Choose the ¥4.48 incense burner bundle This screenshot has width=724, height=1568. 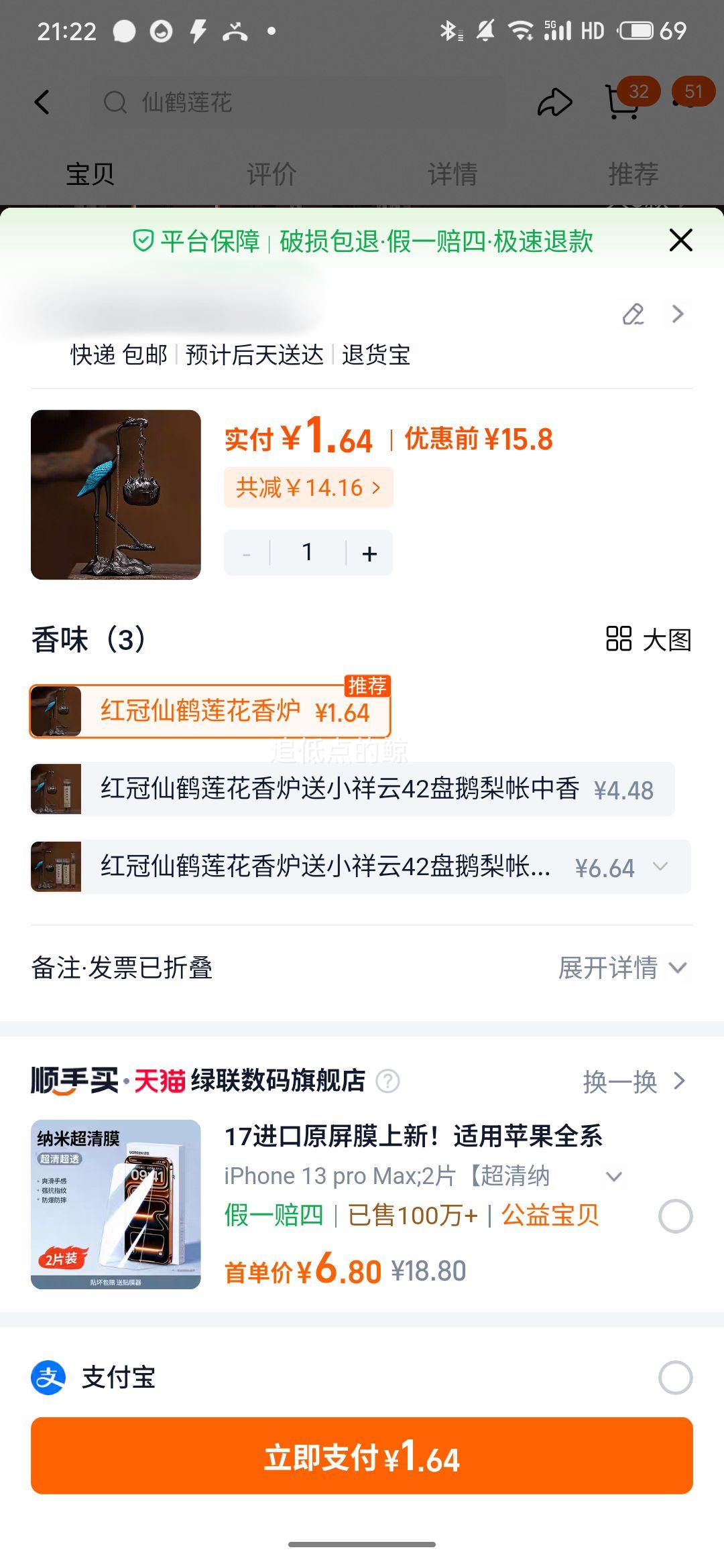(353, 789)
